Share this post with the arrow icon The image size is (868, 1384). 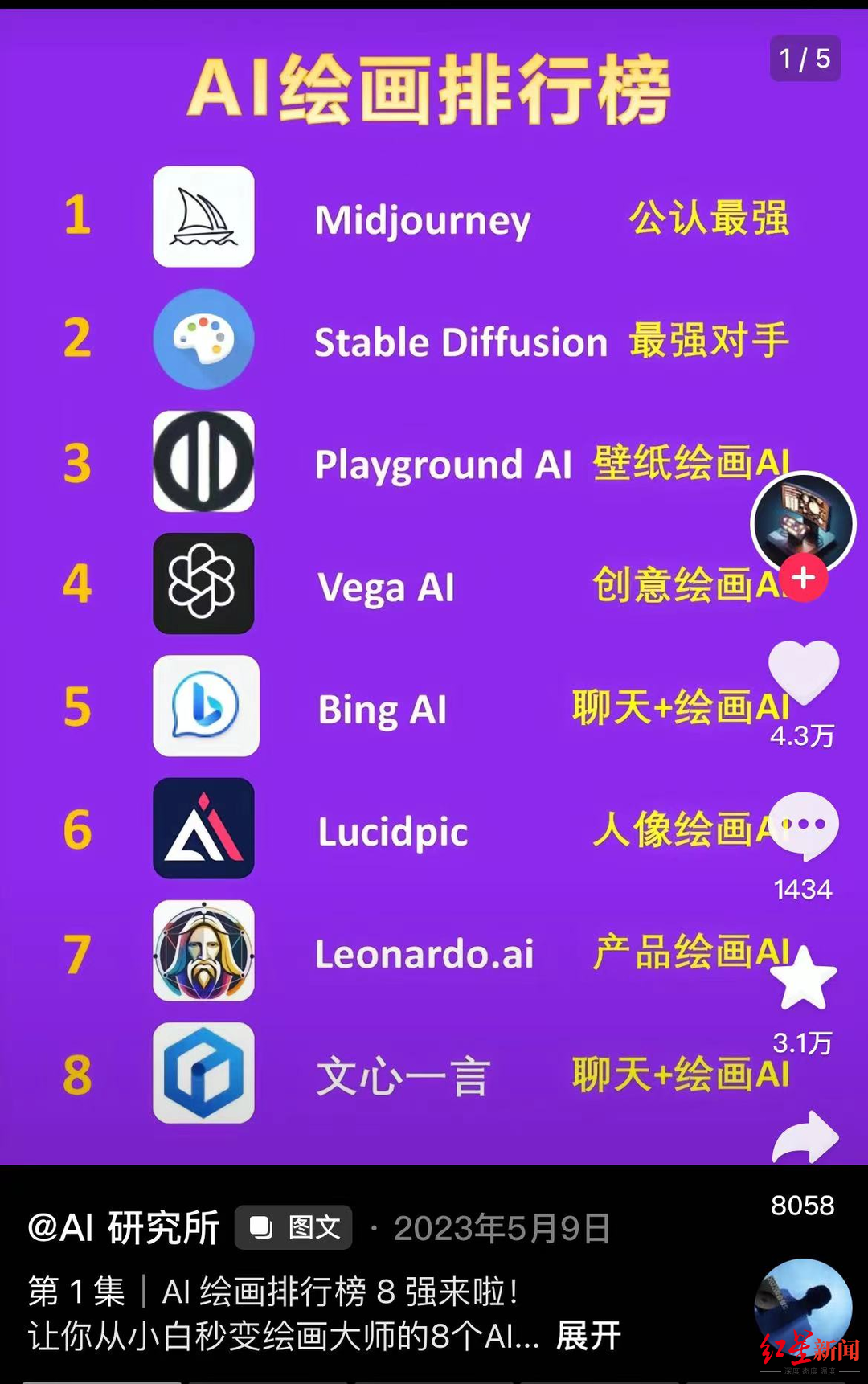[805, 1137]
